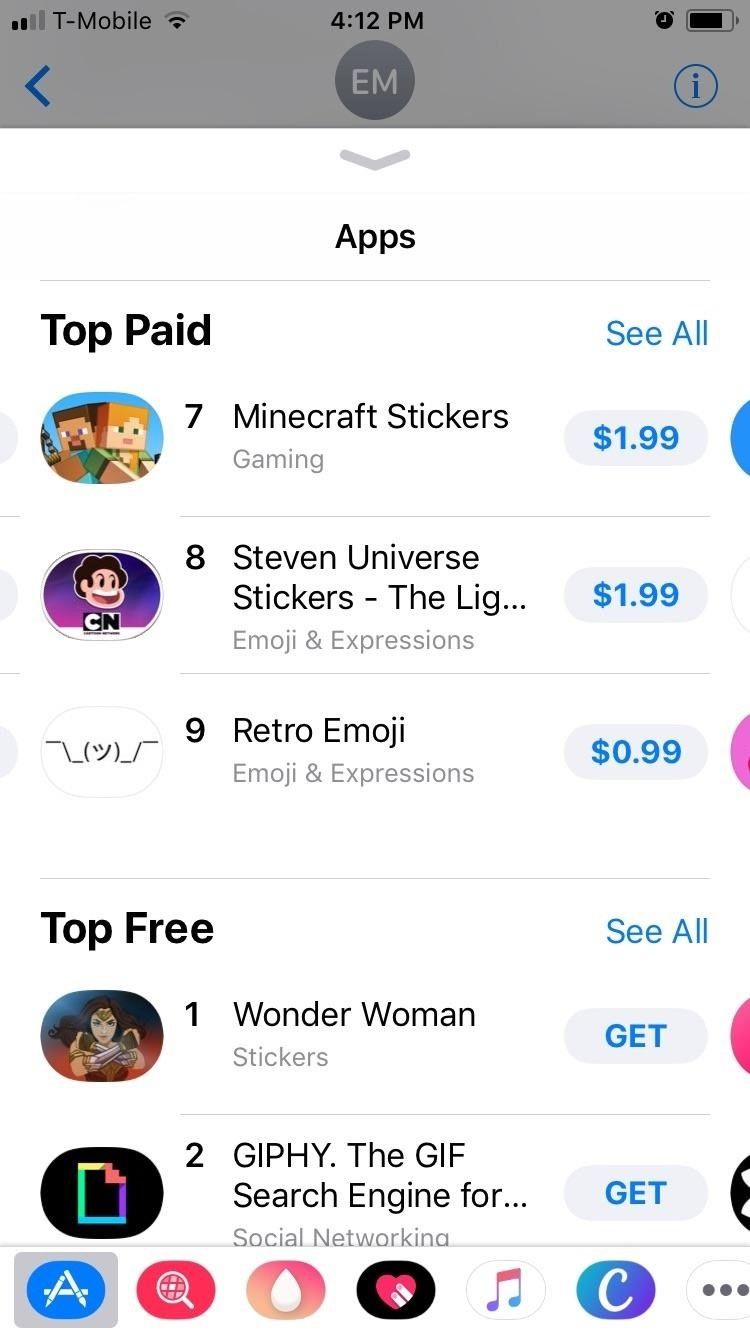
Task: Tap $1.99 to buy Minecraft Stickers
Action: 635,437
